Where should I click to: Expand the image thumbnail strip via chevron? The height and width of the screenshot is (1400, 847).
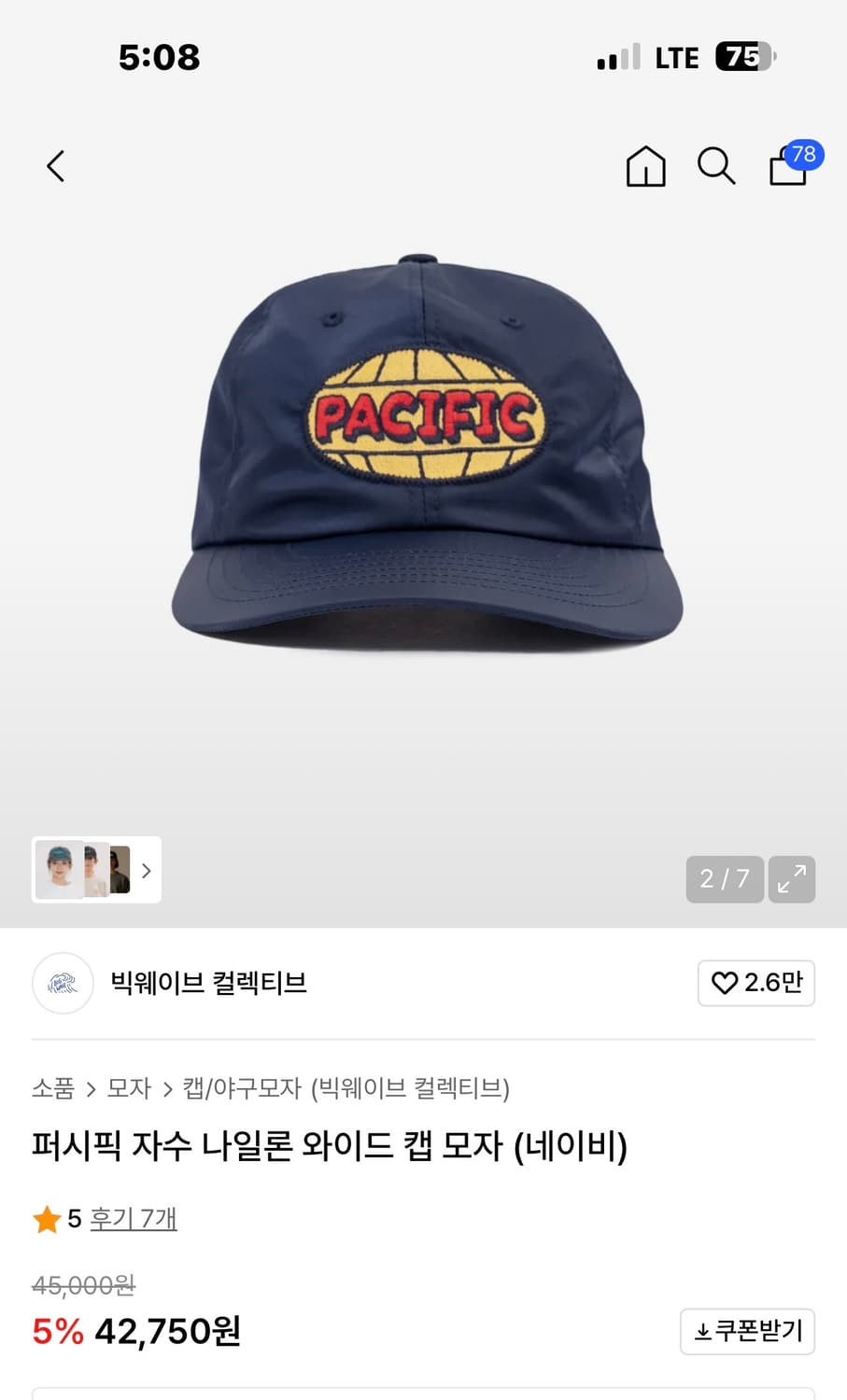click(x=146, y=870)
